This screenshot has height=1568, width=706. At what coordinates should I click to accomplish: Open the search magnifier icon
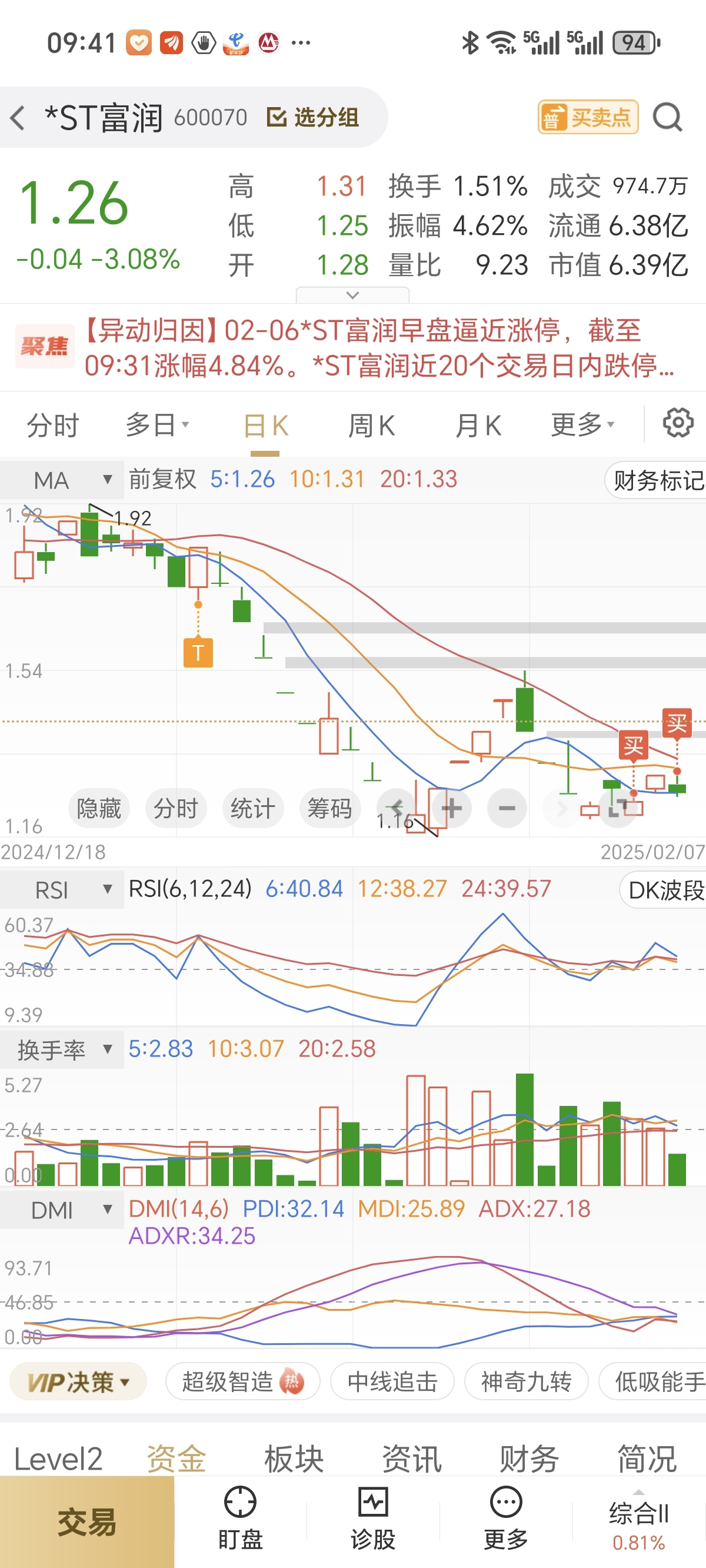[x=668, y=118]
